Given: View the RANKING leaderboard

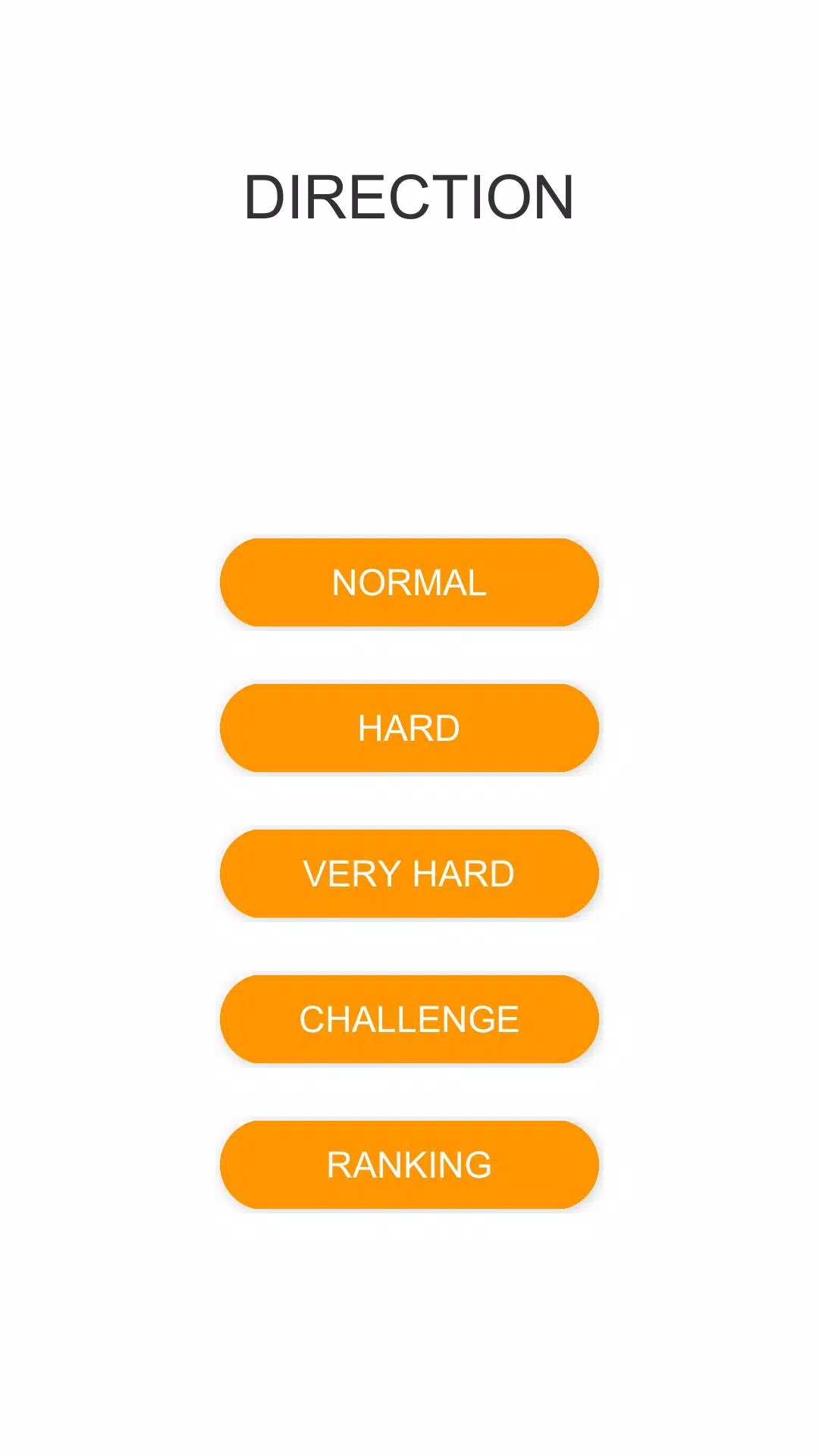Looking at the screenshot, I should click(409, 1165).
